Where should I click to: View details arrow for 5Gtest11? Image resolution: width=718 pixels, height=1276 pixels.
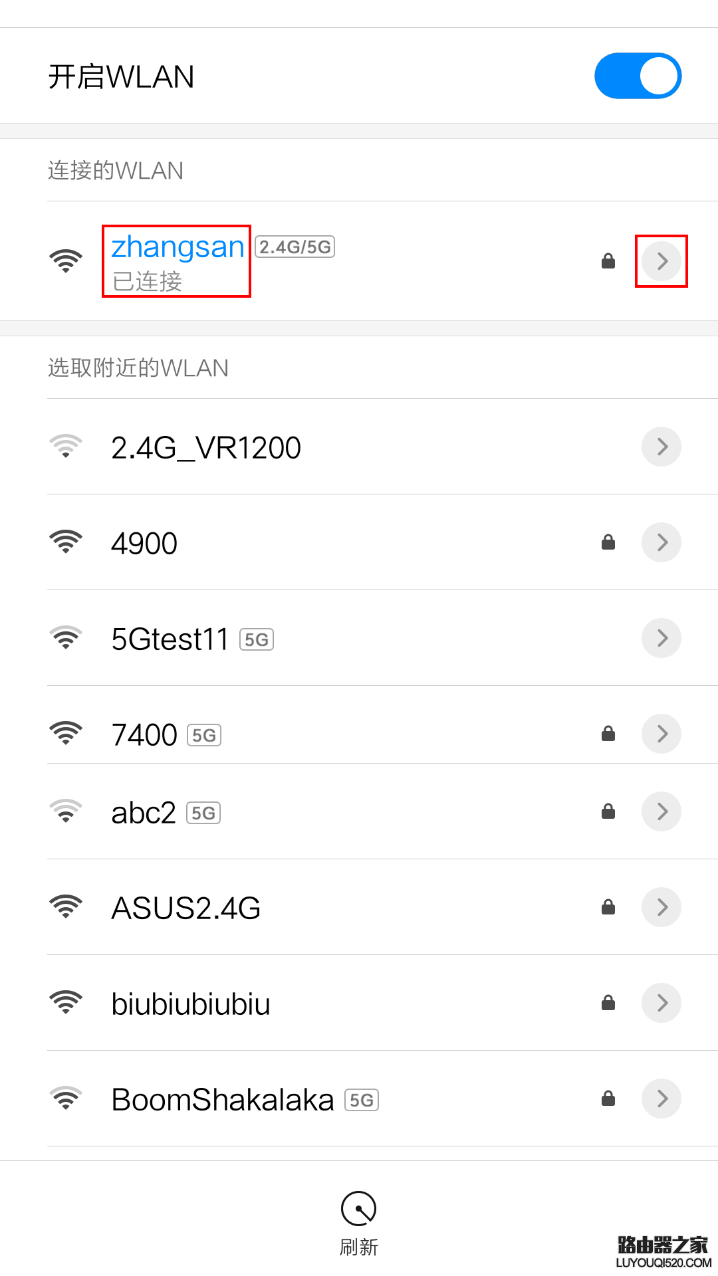(661, 638)
